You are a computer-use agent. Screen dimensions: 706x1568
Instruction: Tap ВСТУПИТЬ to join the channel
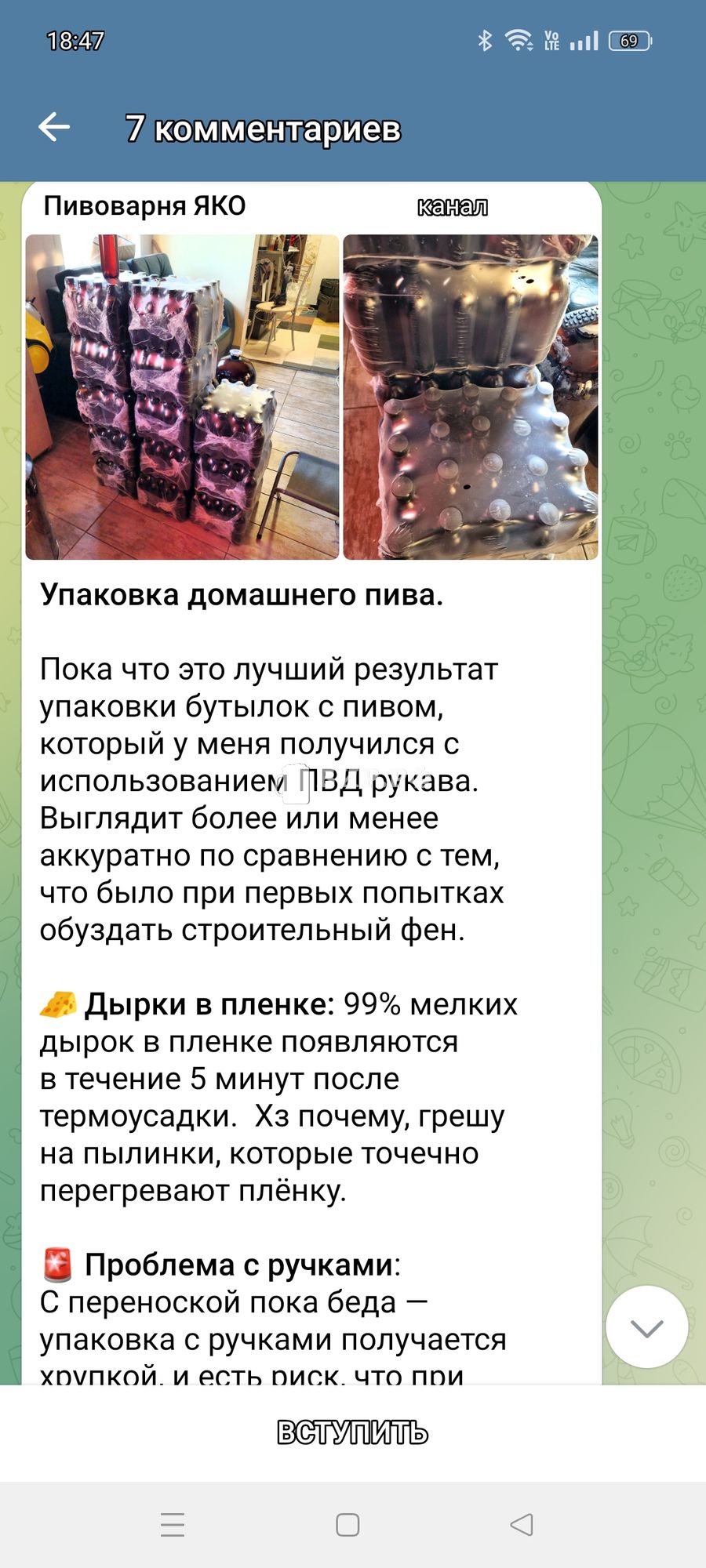[x=353, y=1432]
